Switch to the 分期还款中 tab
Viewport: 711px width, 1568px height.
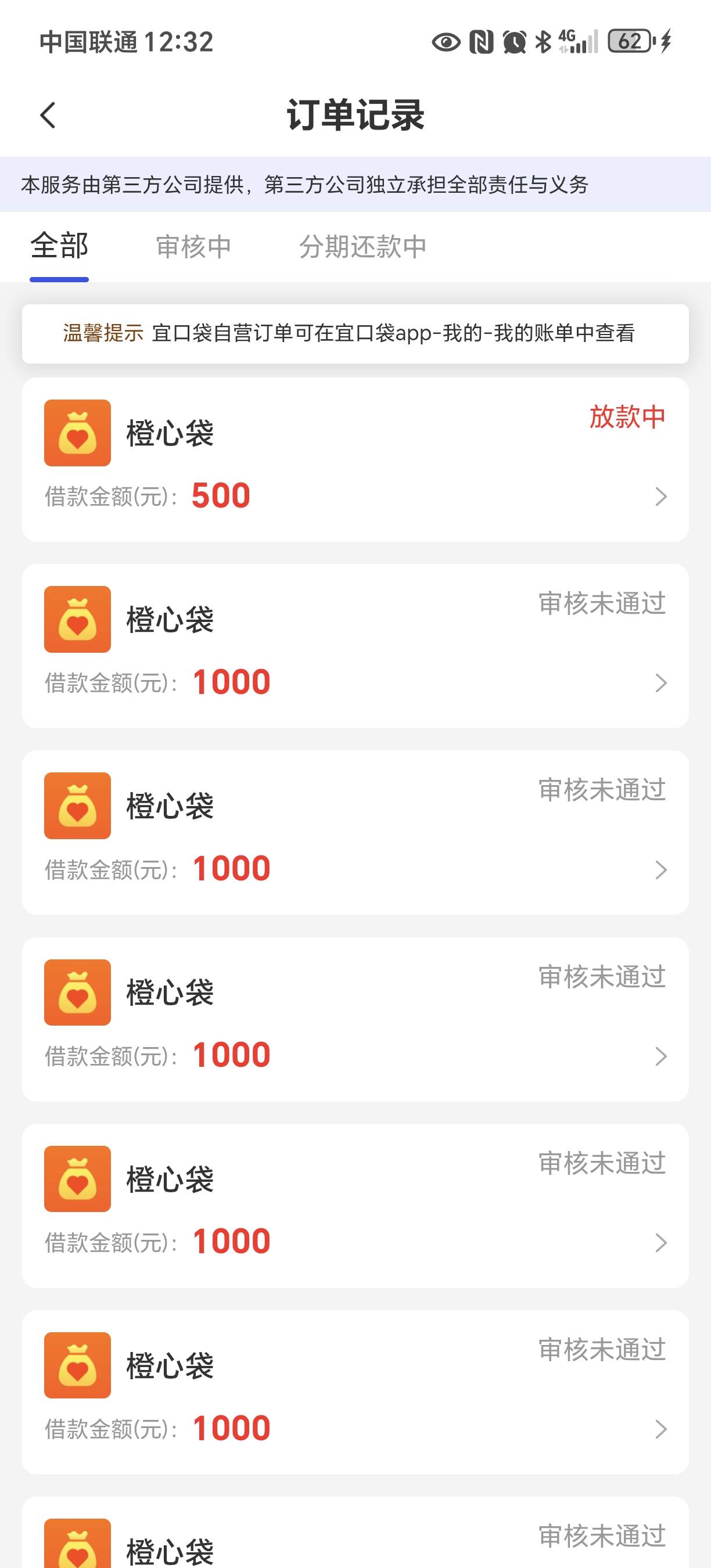(x=362, y=246)
